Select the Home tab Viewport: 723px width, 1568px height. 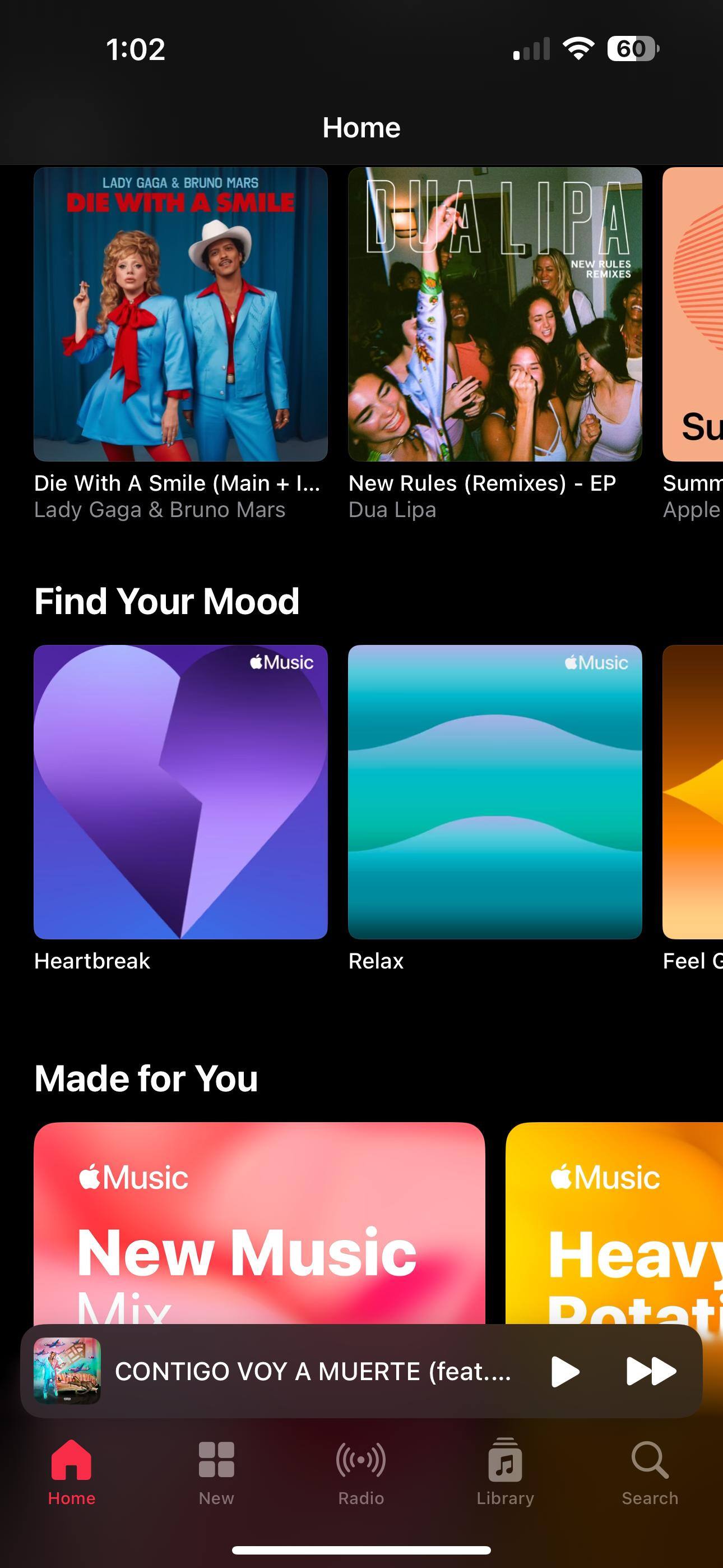[72, 1470]
